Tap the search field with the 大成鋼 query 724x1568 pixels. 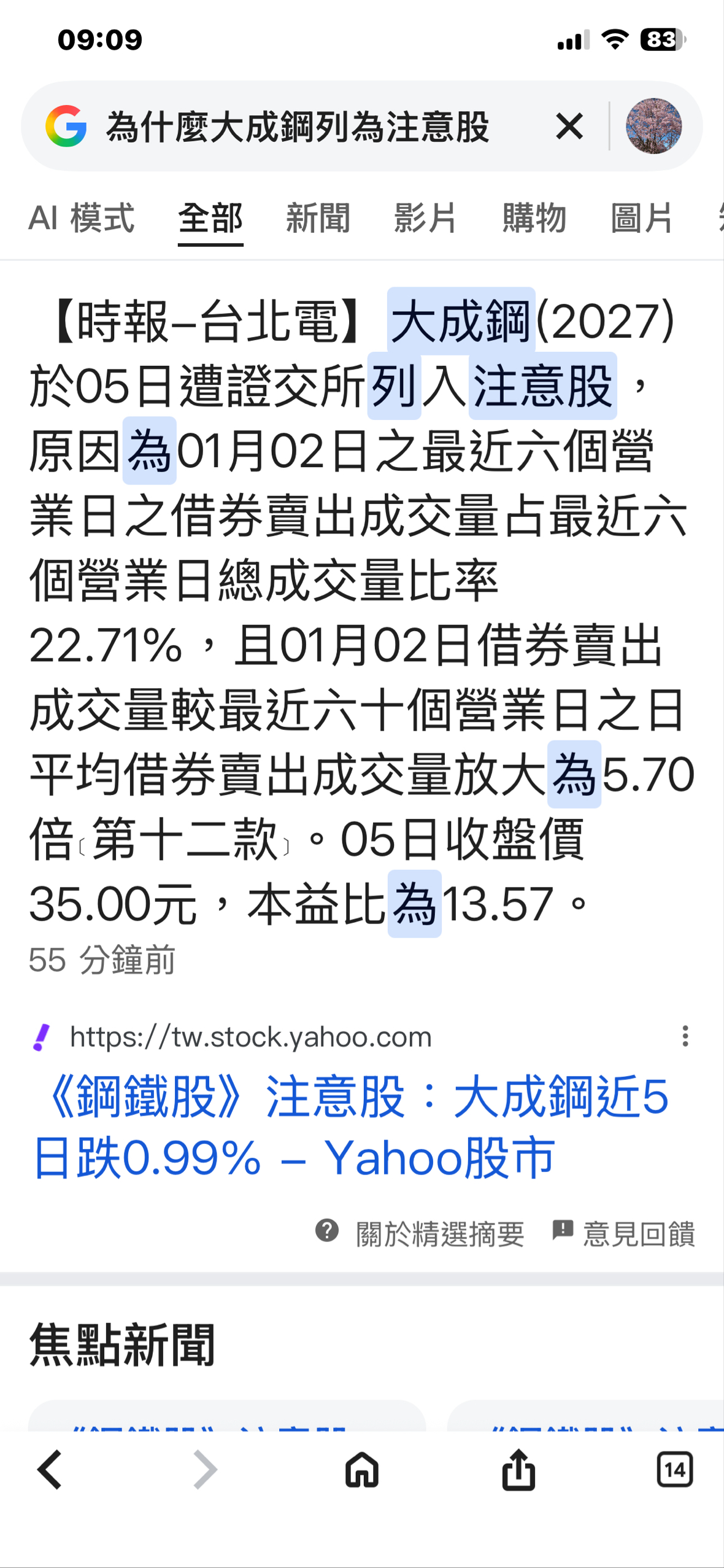click(298, 127)
